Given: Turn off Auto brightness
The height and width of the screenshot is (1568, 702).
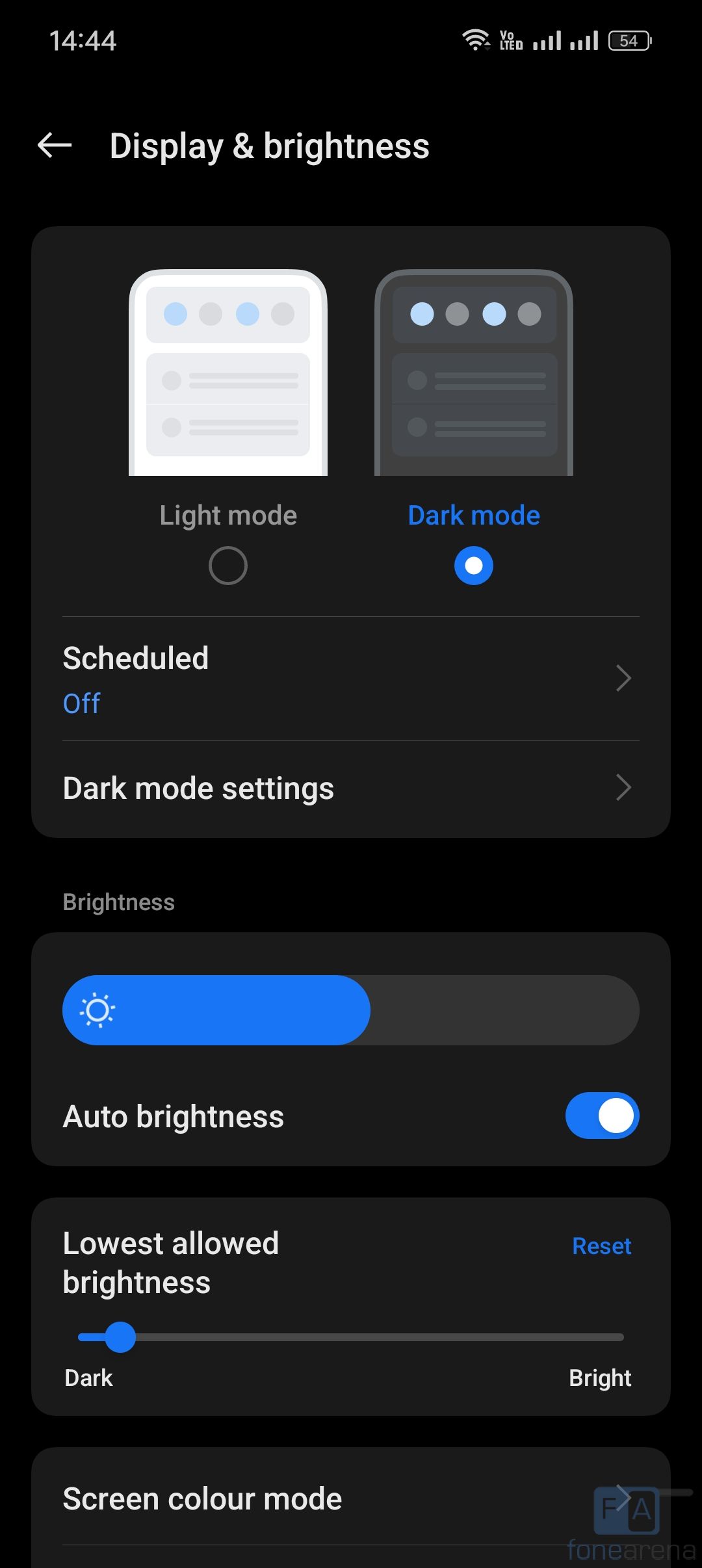Looking at the screenshot, I should coord(602,1116).
